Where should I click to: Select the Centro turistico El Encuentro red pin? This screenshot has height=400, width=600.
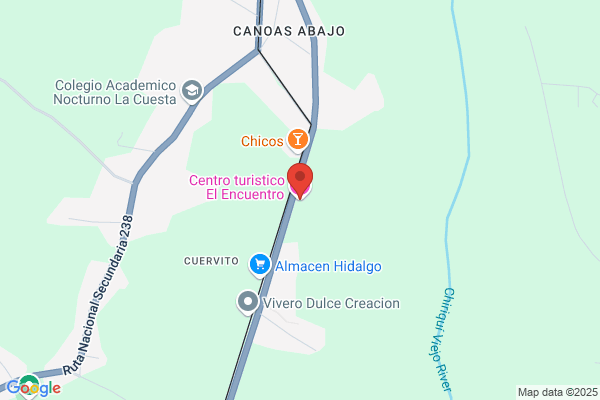pyautogui.click(x=299, y=180)
